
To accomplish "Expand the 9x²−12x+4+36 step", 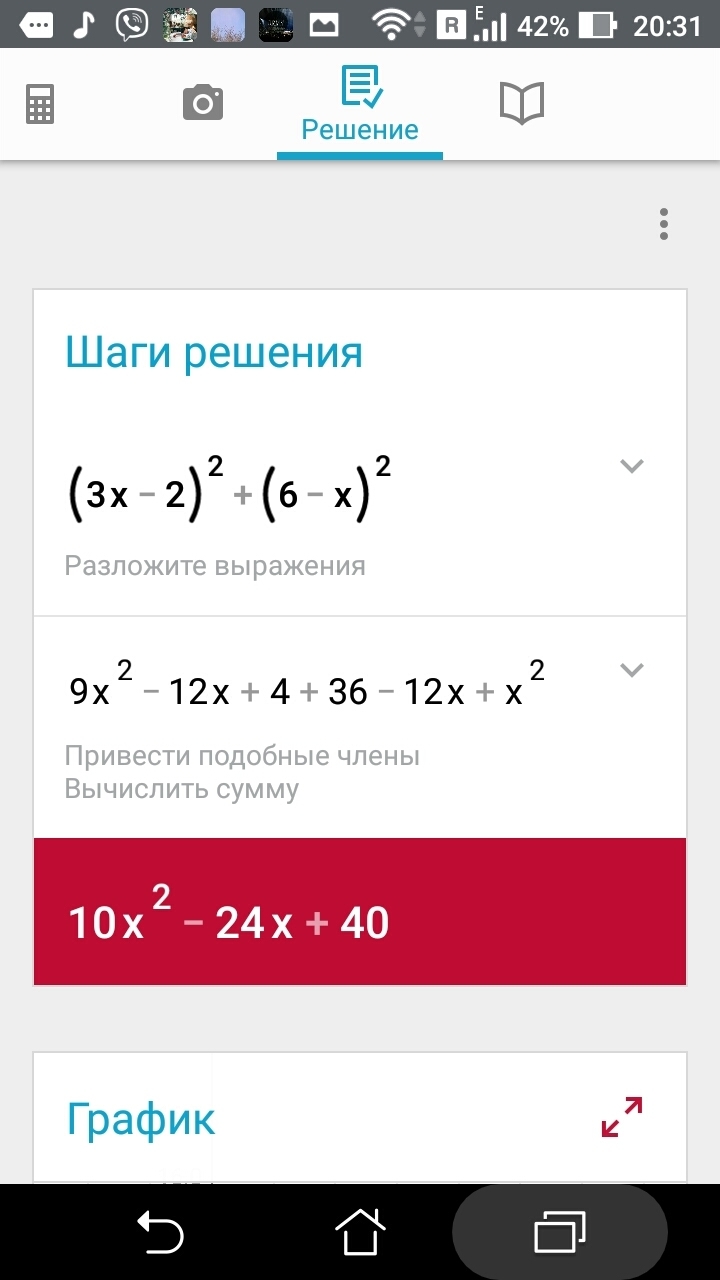I will [631, 670].
